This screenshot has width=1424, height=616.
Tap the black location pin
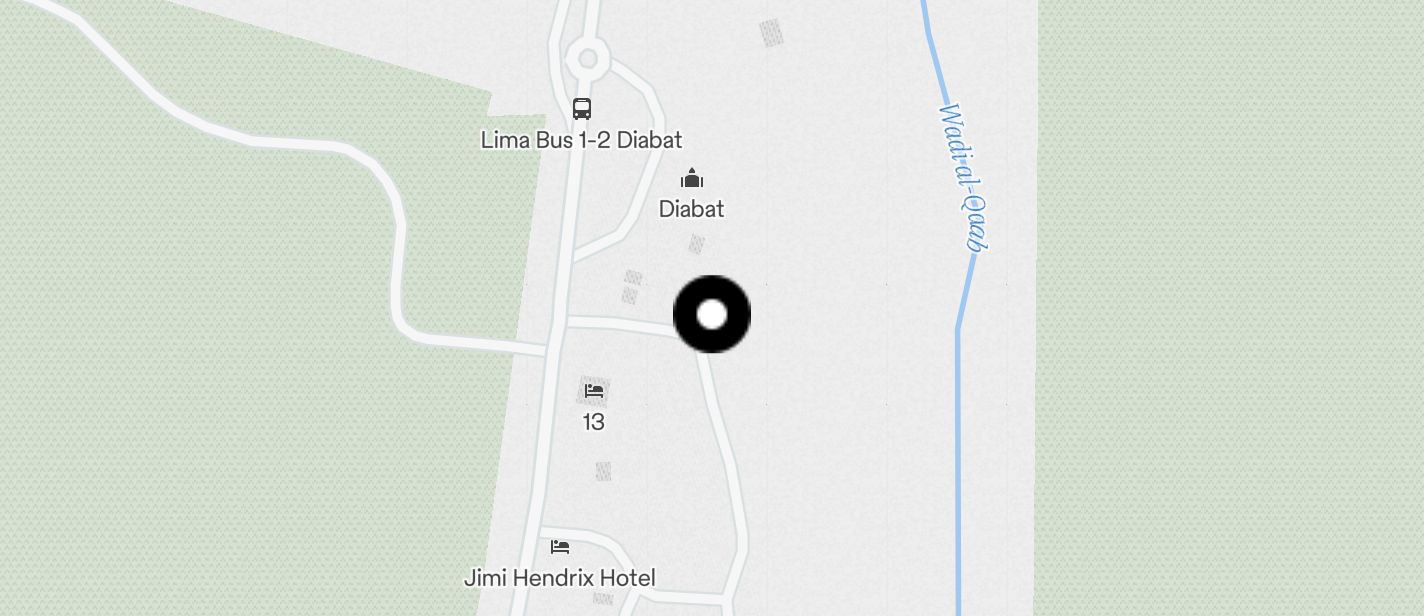(711, 314)
